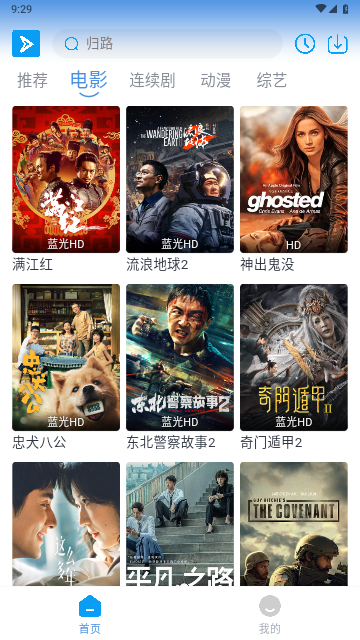The width and height of the screenshot is (360, 640).
Task: Switch to the 动漫 tab
Action: pyautogui.click(x=216, y=80)
